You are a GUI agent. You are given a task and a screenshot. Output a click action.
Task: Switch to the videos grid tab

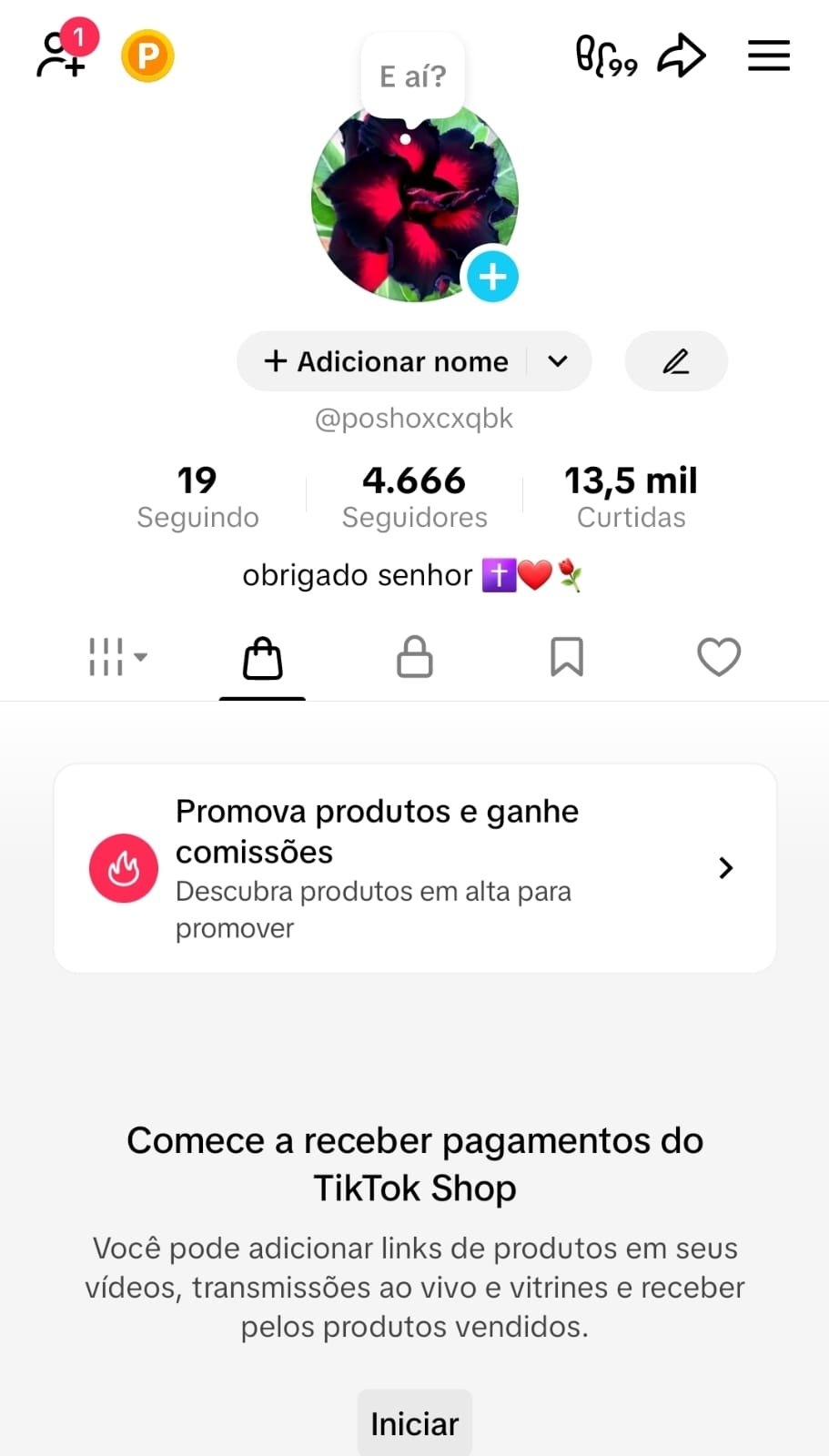coord(116,657)
